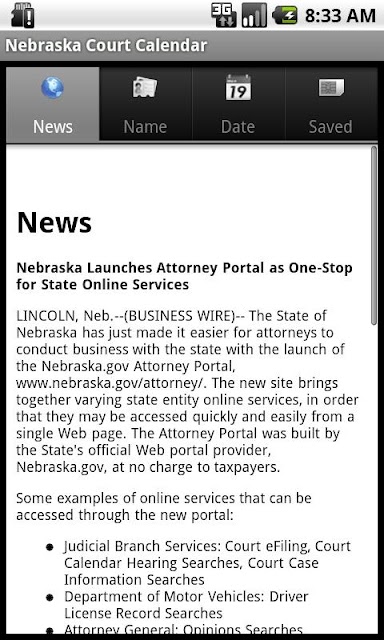Select the News tab
Viewport: 384px width, 640px height.
click(53, 104)
